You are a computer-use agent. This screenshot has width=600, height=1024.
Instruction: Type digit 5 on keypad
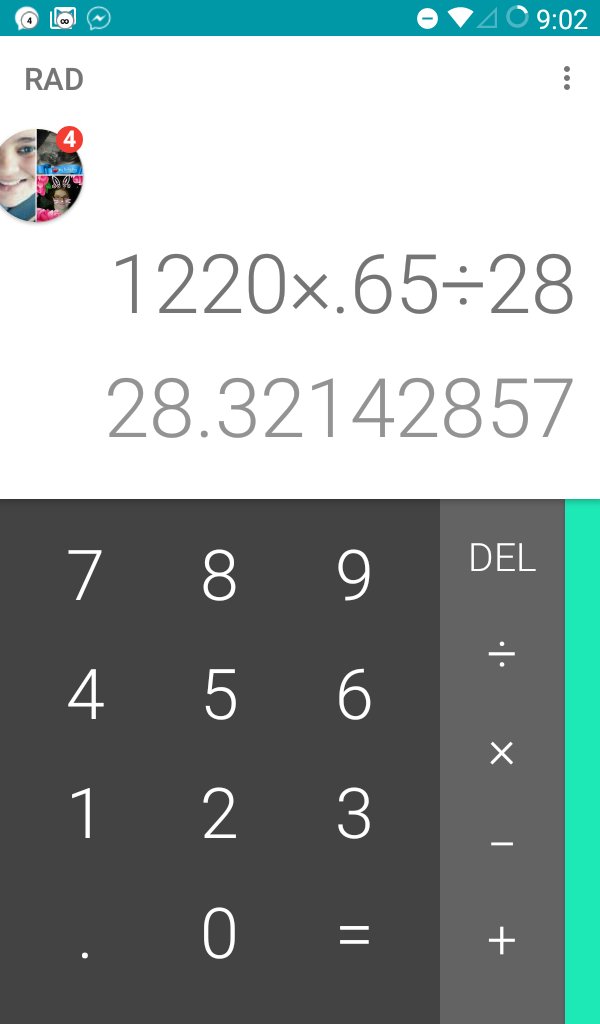[x=219, y=695]
